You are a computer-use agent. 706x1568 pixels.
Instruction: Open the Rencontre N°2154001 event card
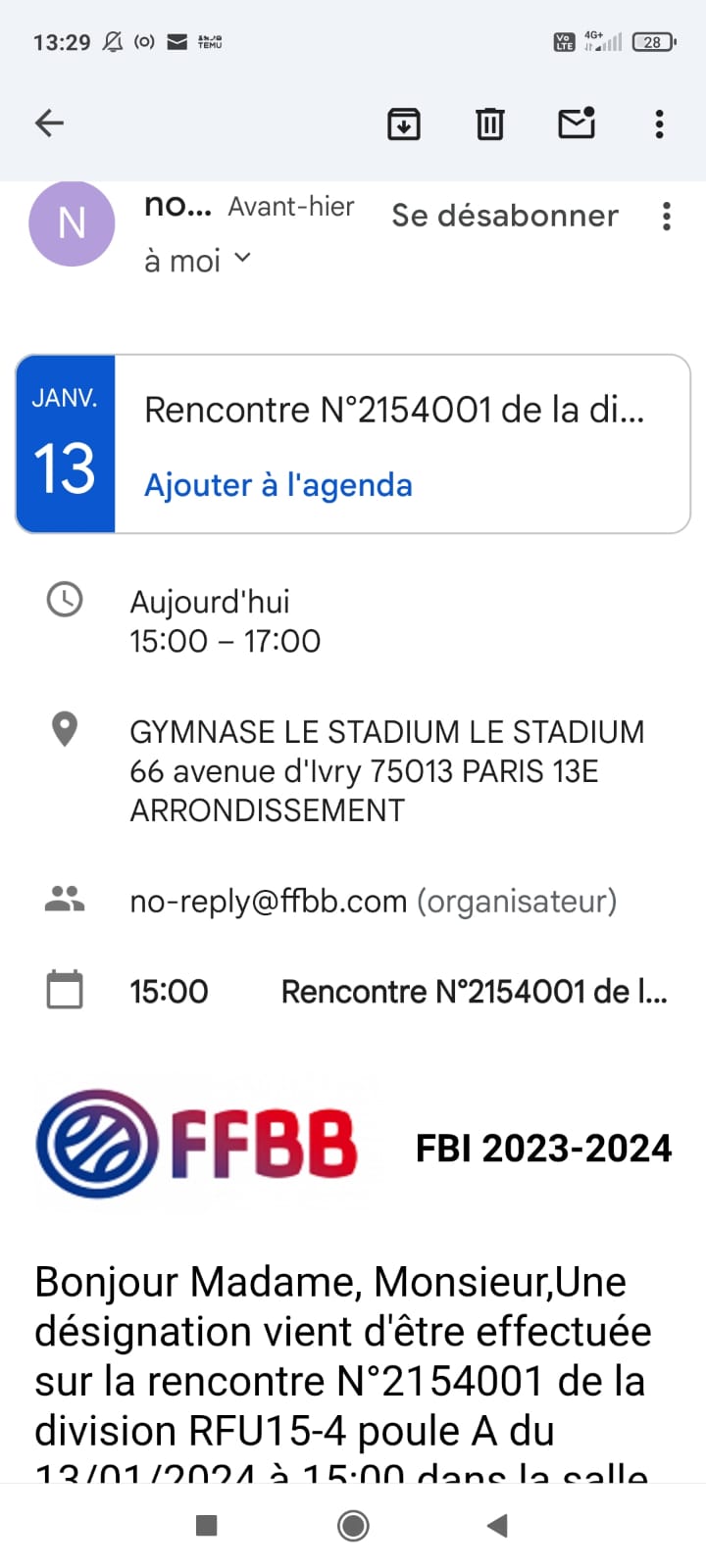(394, 410)
